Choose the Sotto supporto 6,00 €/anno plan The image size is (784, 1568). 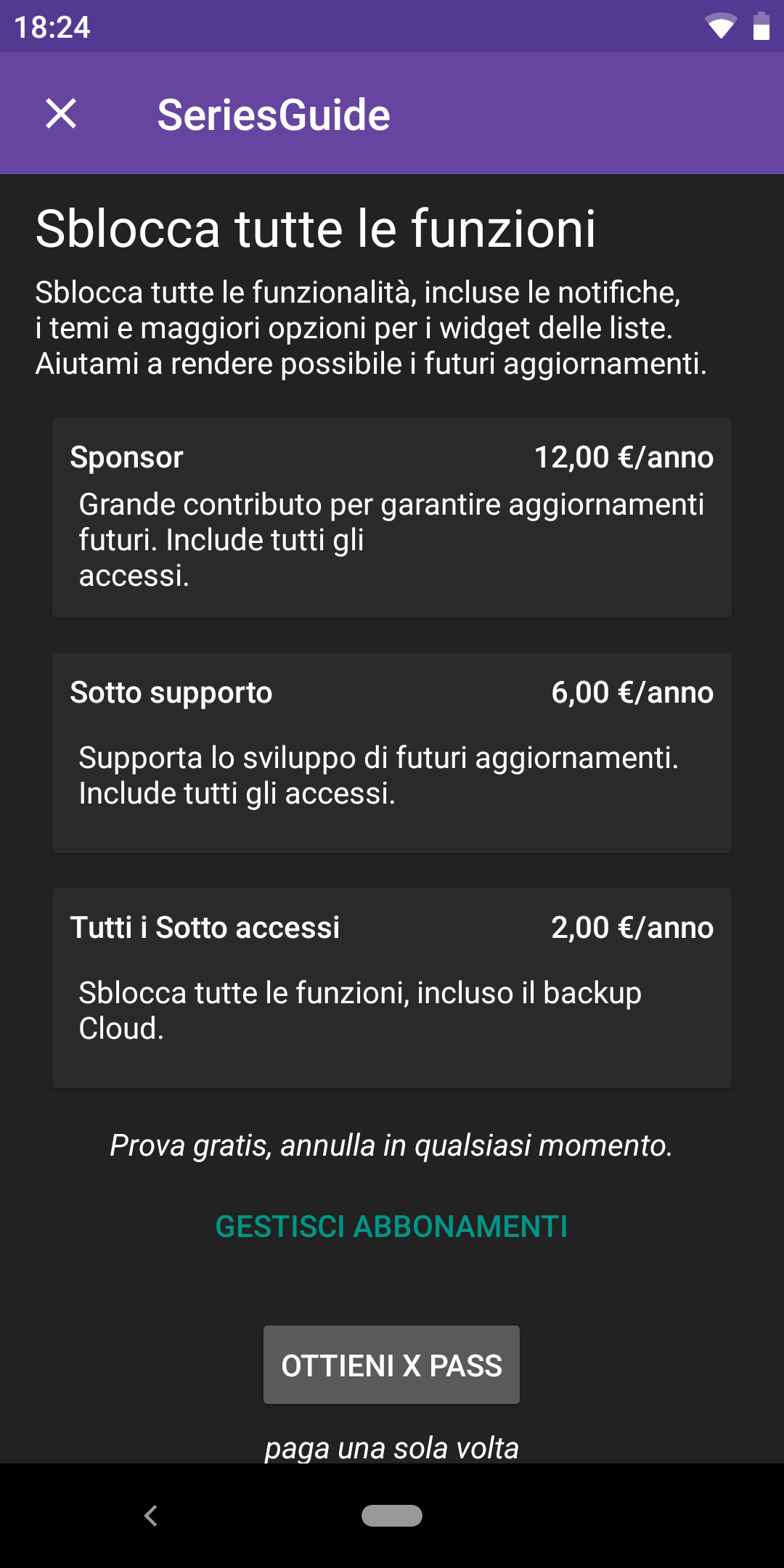click(x=392, y=753)
